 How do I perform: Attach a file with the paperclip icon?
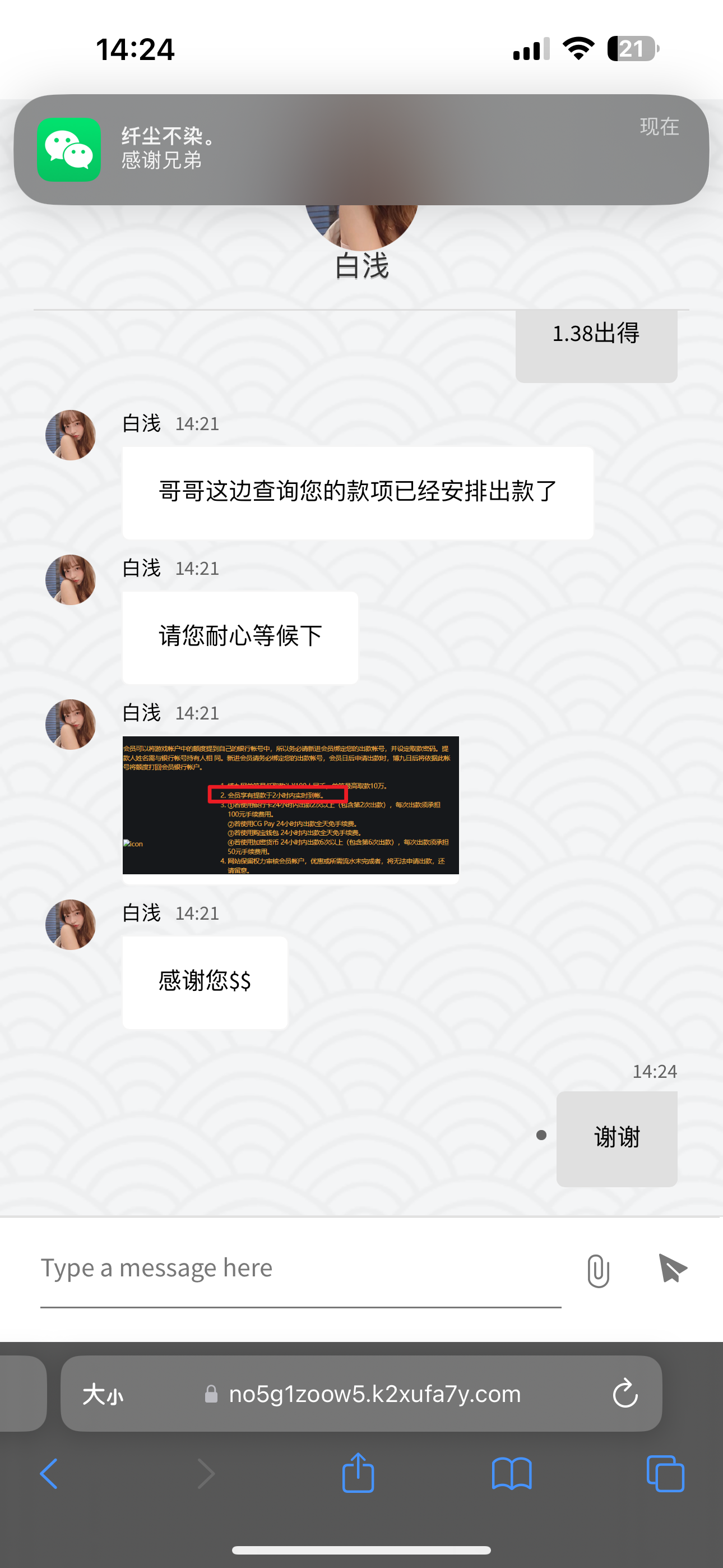[597, 1270]
